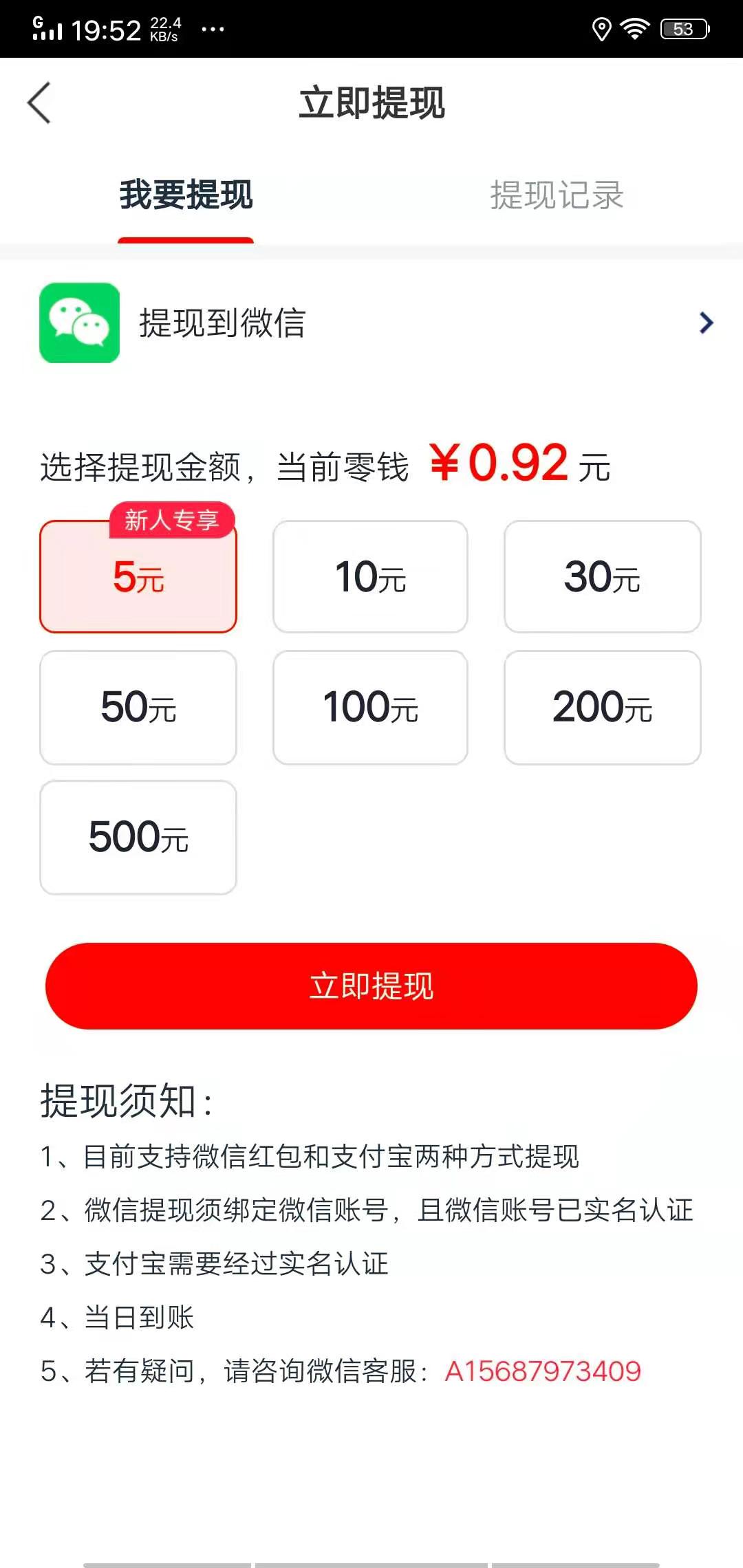Click the battery indicator showing 53
This screenshot has width=743, height=1568.
point(683,28)
